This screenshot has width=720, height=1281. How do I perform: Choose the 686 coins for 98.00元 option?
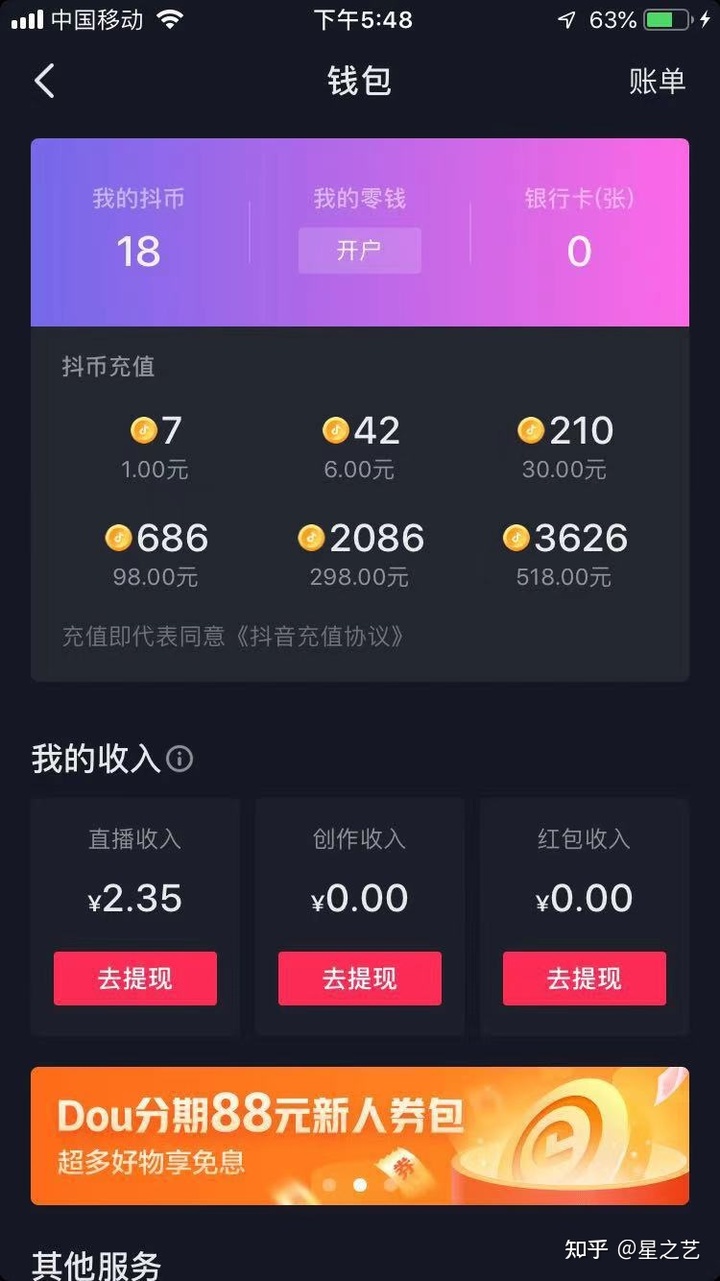tap(155, 555)
